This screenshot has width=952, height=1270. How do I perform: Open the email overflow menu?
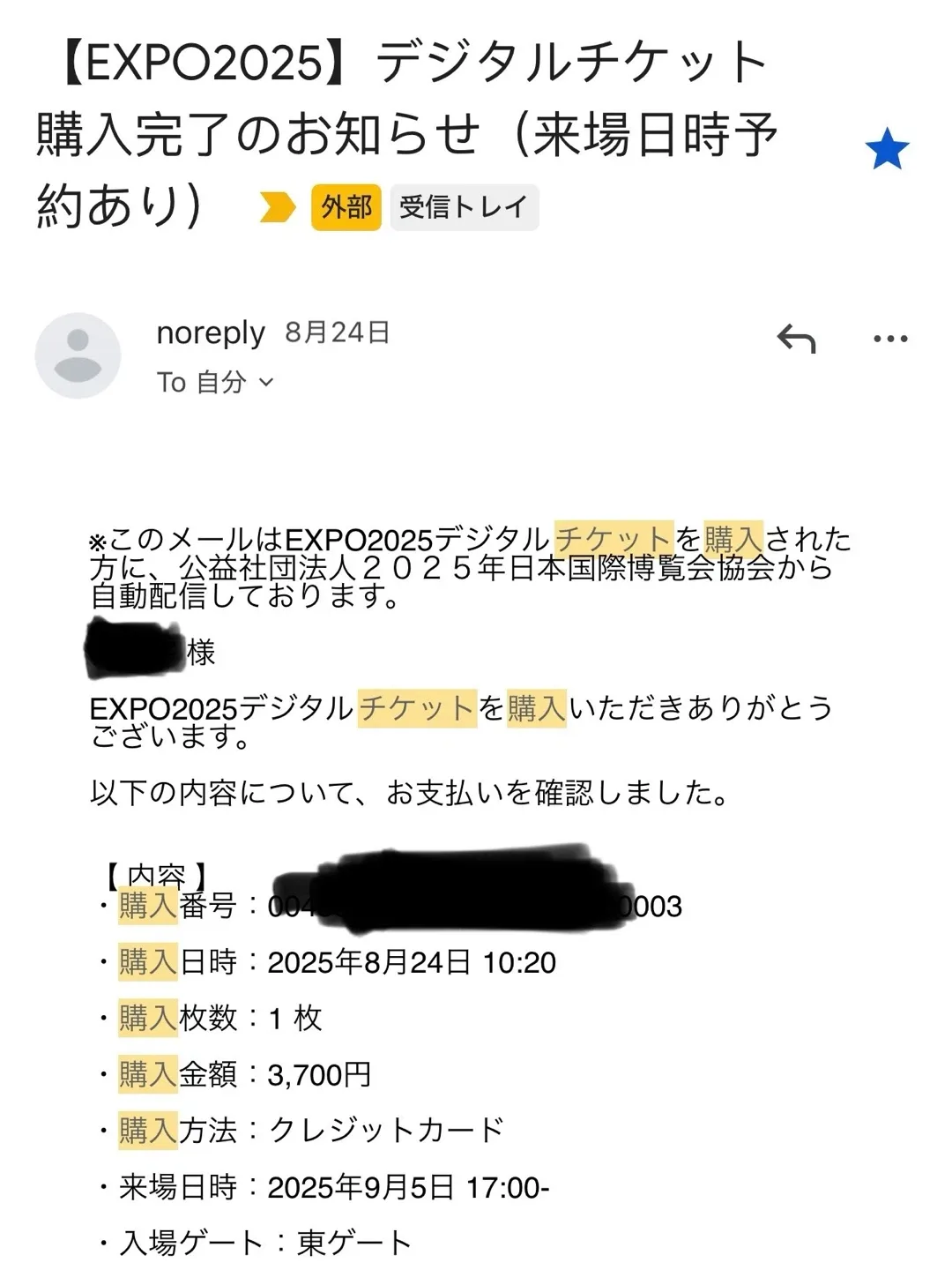pos(889,339)
